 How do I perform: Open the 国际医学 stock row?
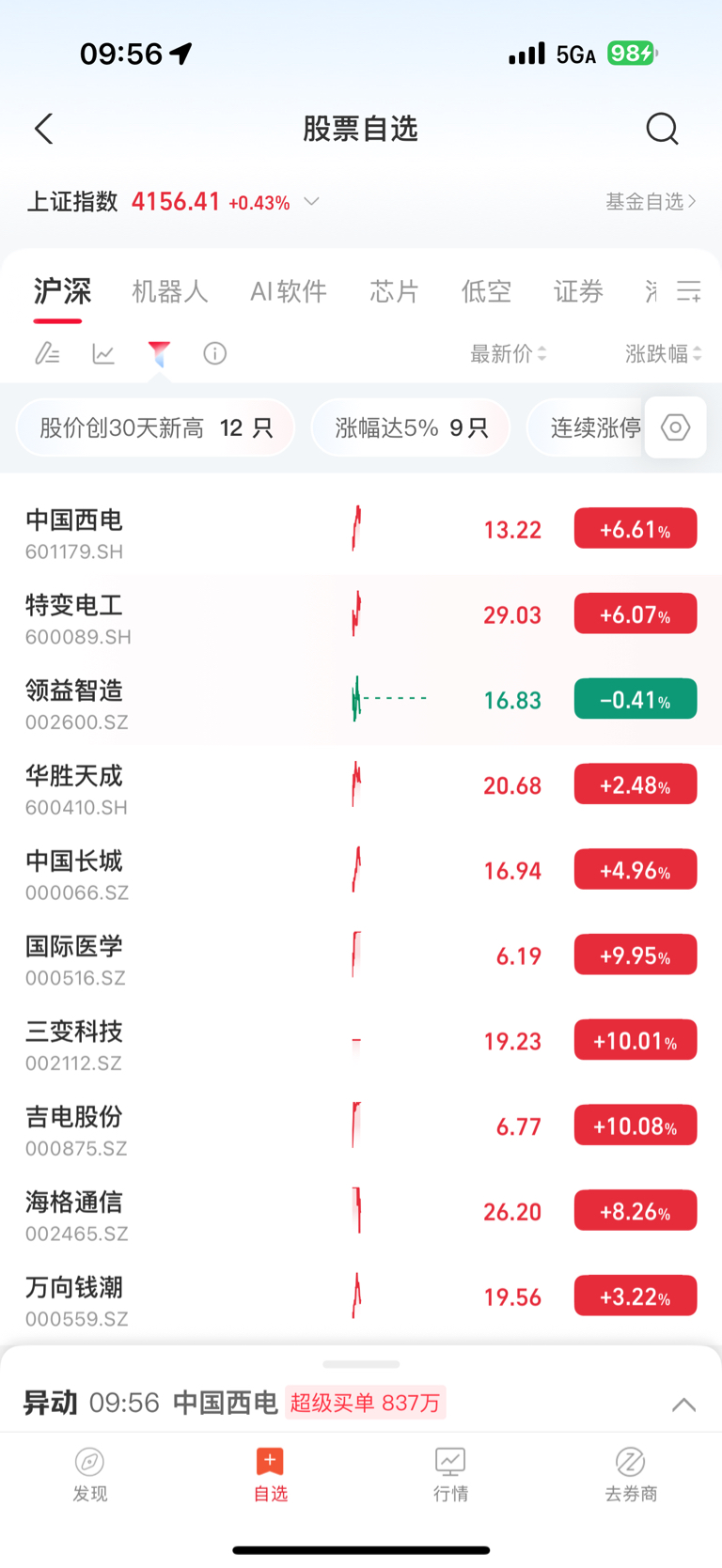click(361, 958)
